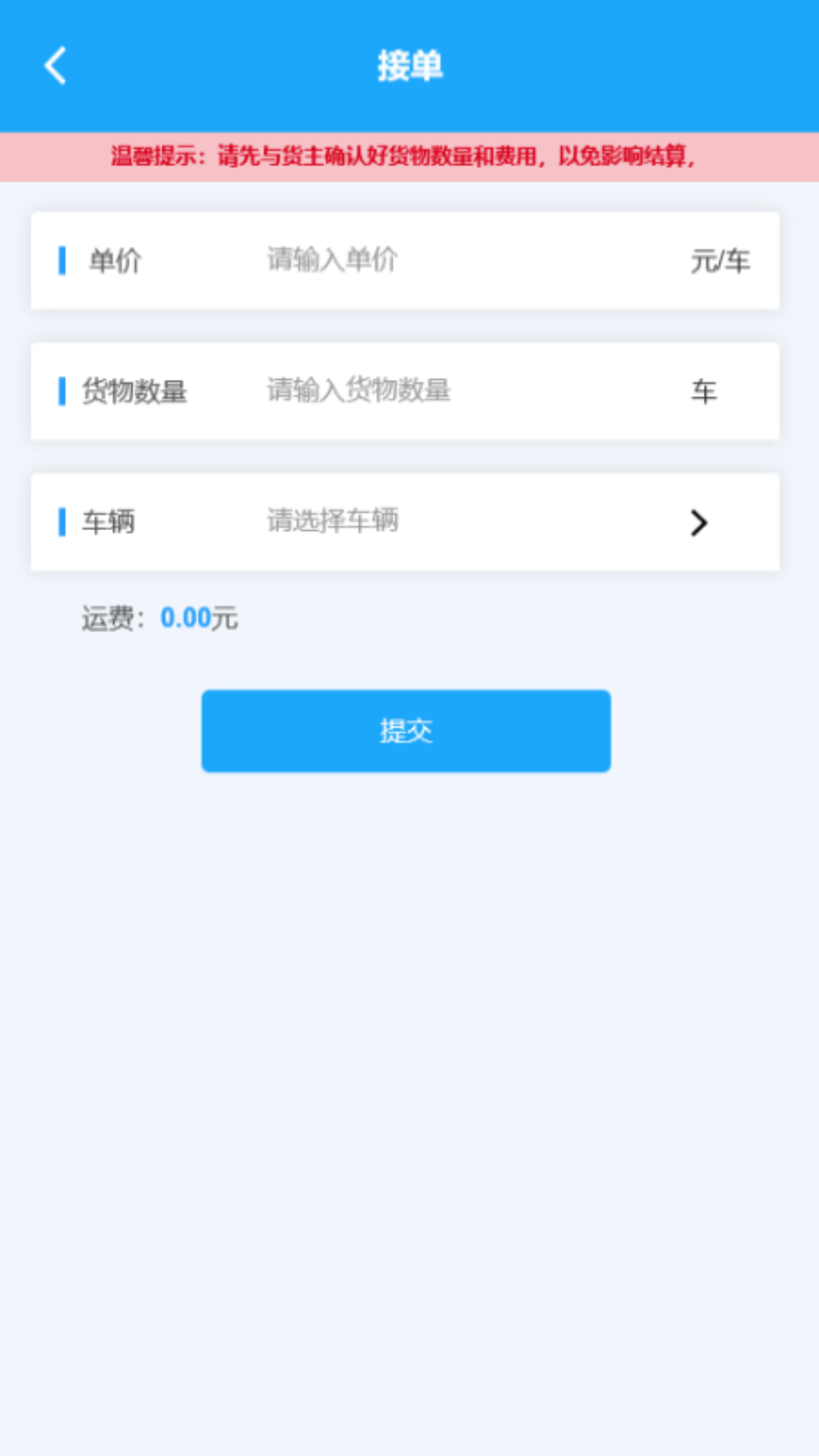Open vehicle picker via right chevron
The height and width of the screenshot is (1456, 819).
coord(698,523)
